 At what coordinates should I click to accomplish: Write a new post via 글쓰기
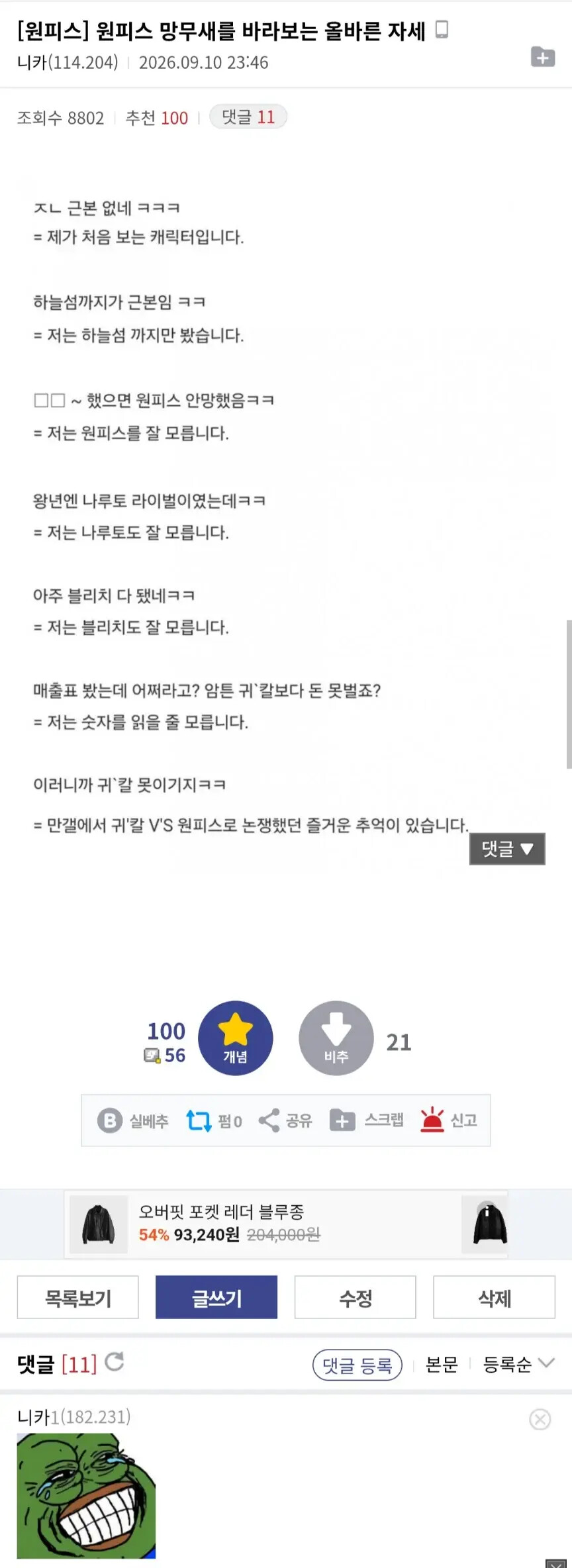216,1297
